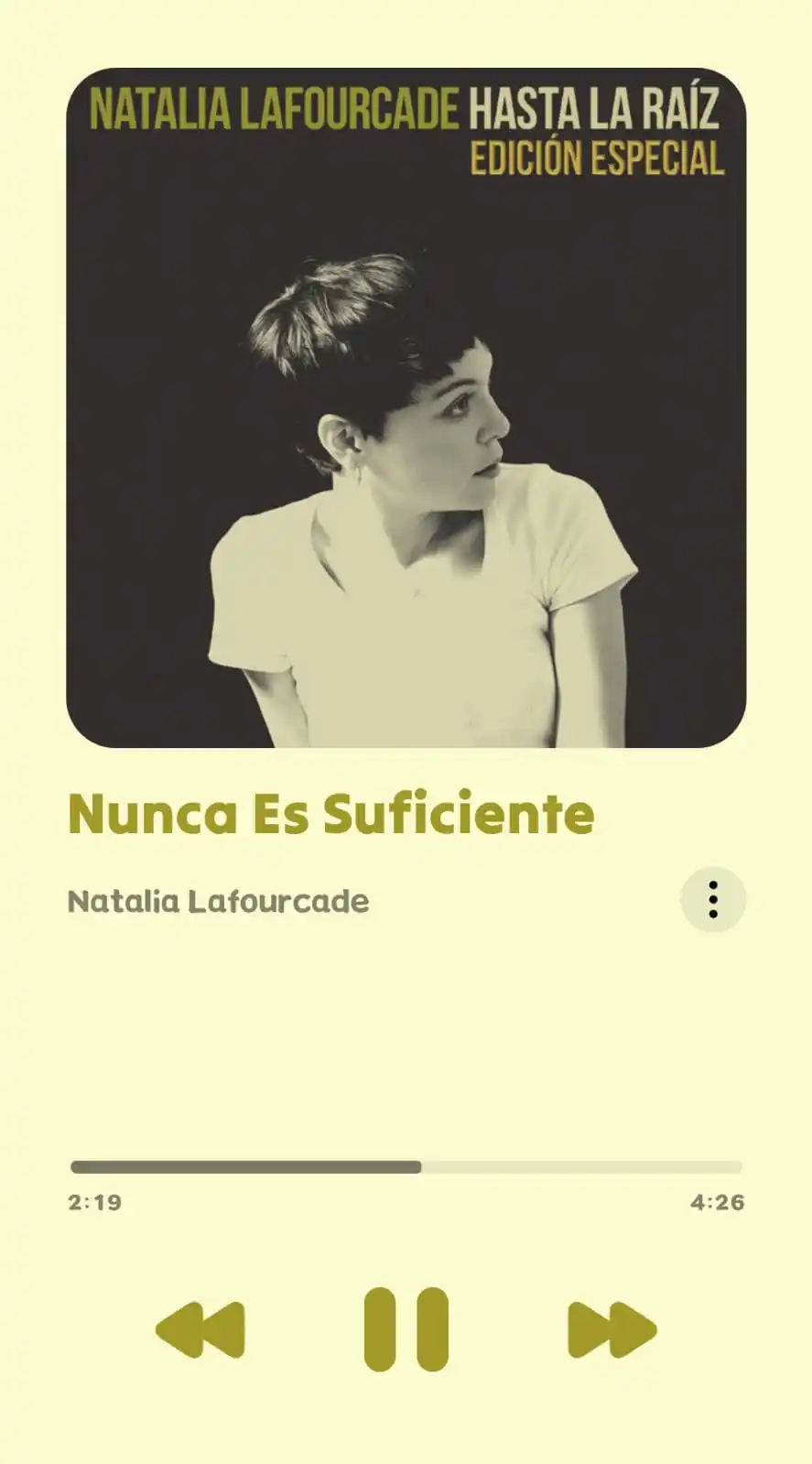Skip forward to the next track
812x1464 pixels.
pos(612,1329)
